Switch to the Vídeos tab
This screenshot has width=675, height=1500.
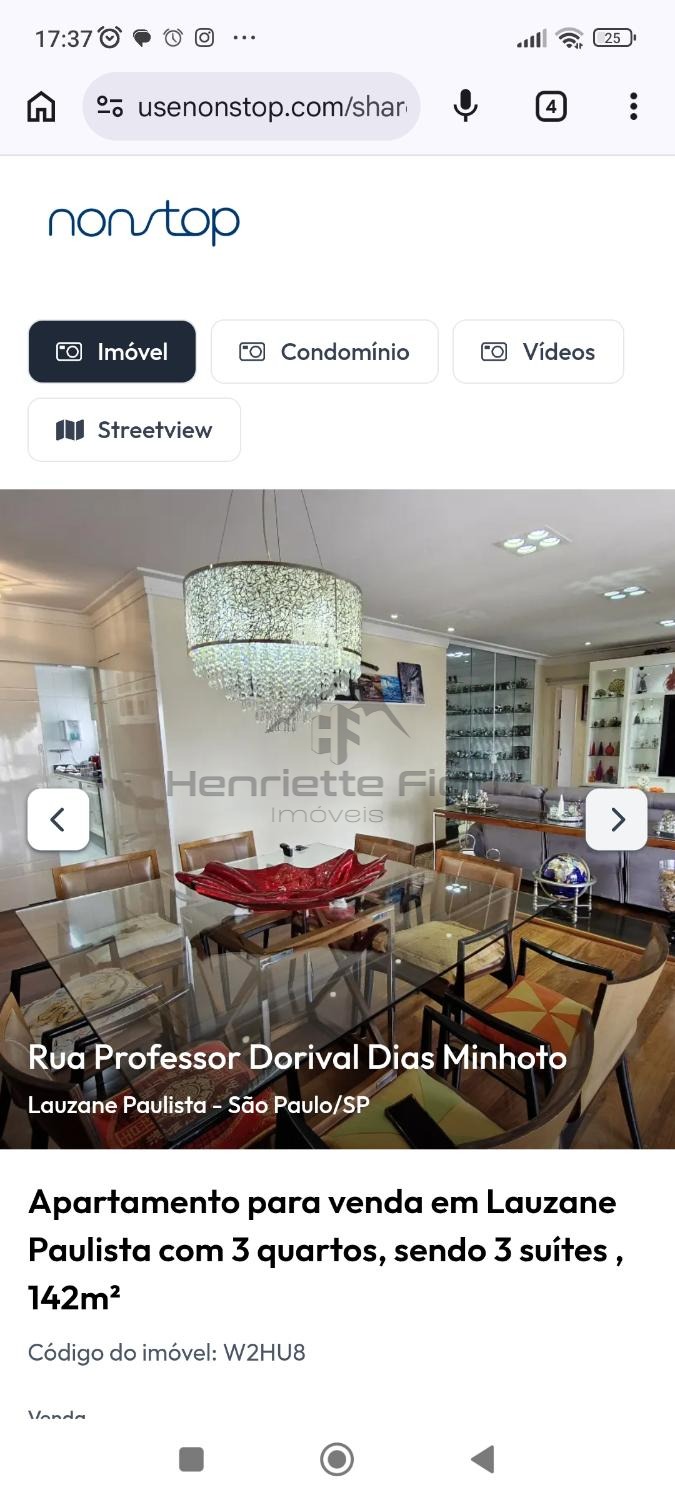click(x=538, y=352)
